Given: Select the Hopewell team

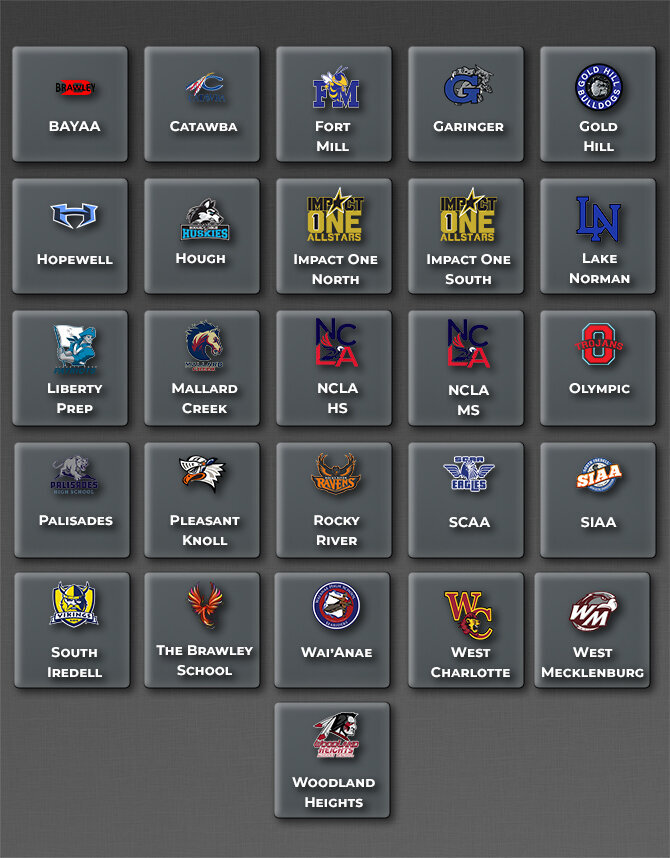Looking at the screenshot, I should pos(70,236).
